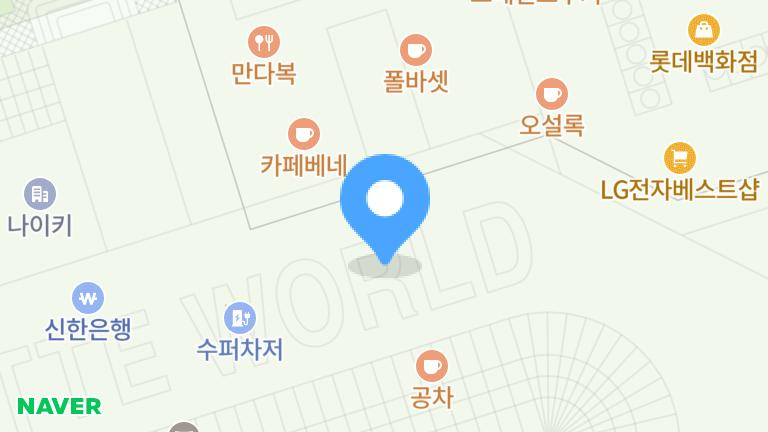
Task: Open the 나이키 store marker
Action: click(40, 194)
